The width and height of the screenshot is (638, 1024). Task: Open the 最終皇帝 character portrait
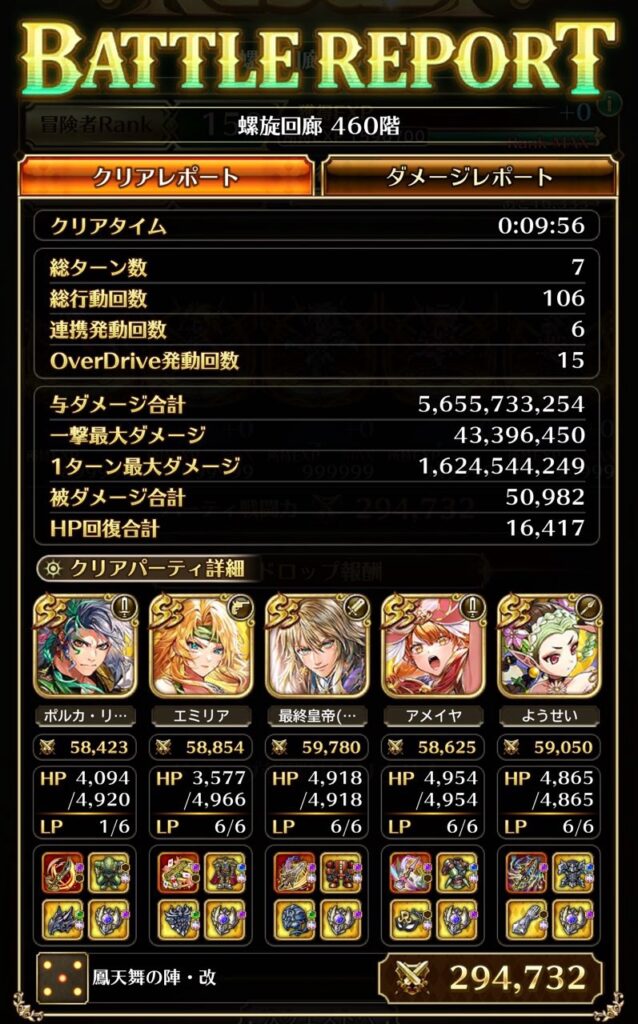point(318,646)
